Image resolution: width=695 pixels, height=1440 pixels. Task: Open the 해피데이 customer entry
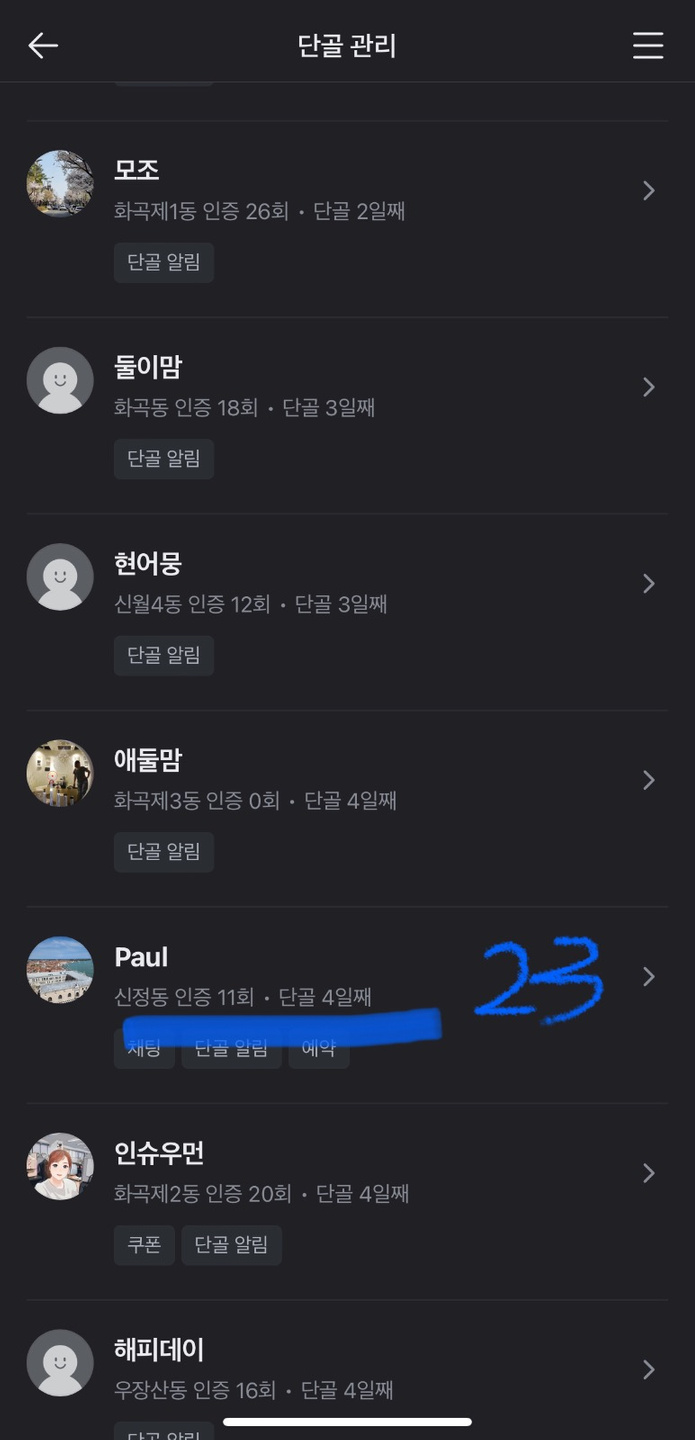tap(346, 1368)
